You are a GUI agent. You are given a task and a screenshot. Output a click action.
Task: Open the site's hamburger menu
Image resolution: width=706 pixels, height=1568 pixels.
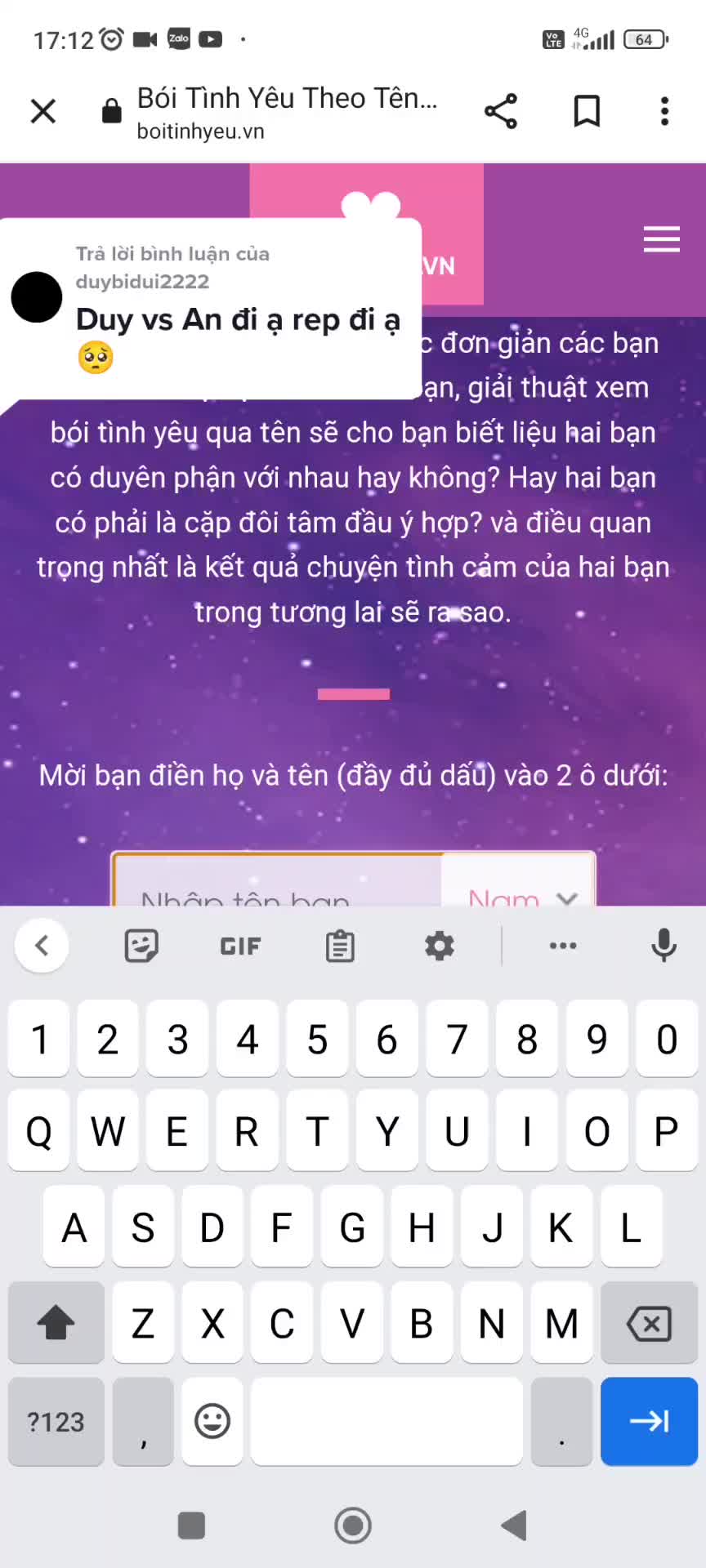coord(661,238)
